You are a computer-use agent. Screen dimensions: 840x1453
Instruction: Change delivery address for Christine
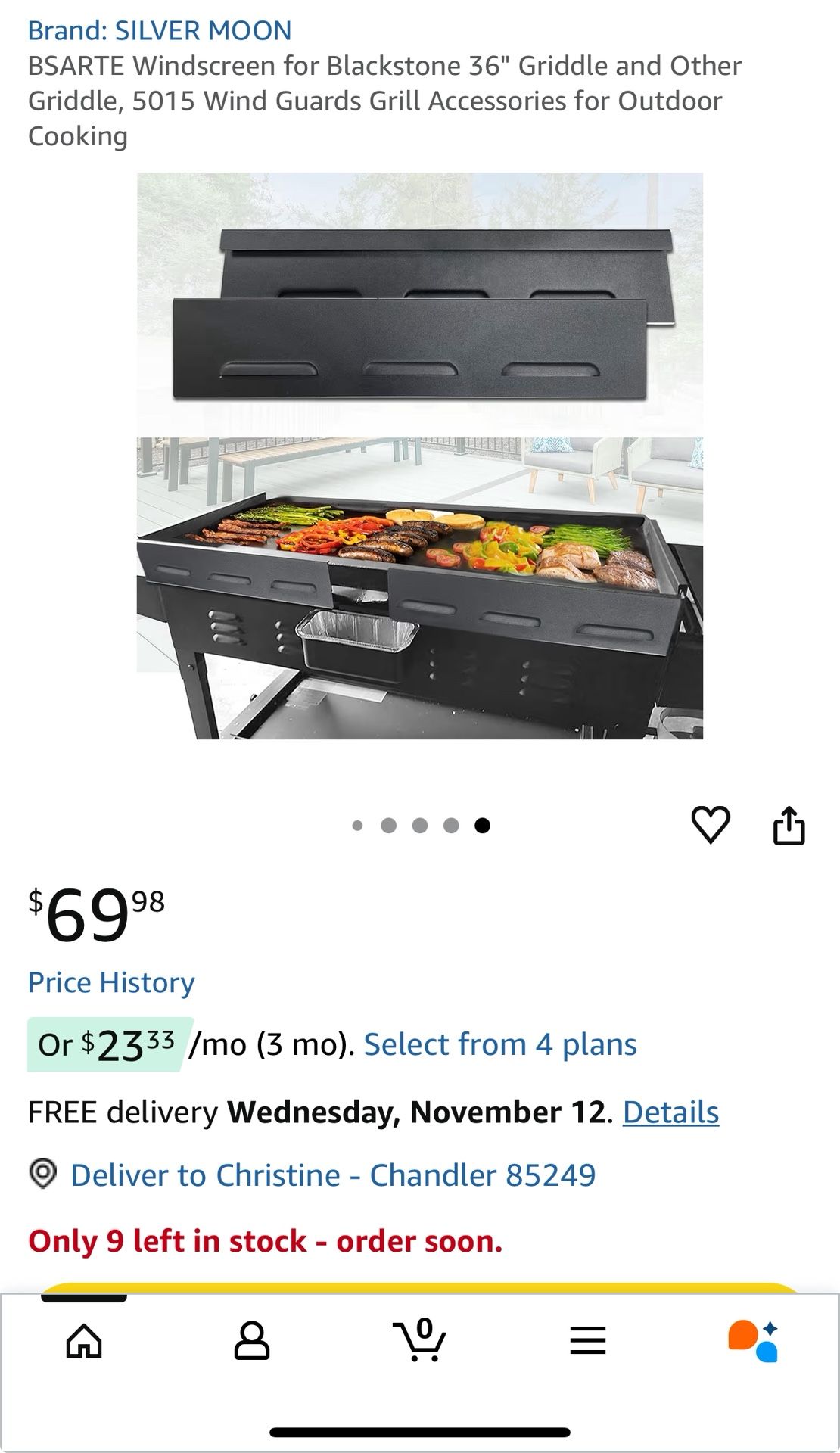(333, 1175)
